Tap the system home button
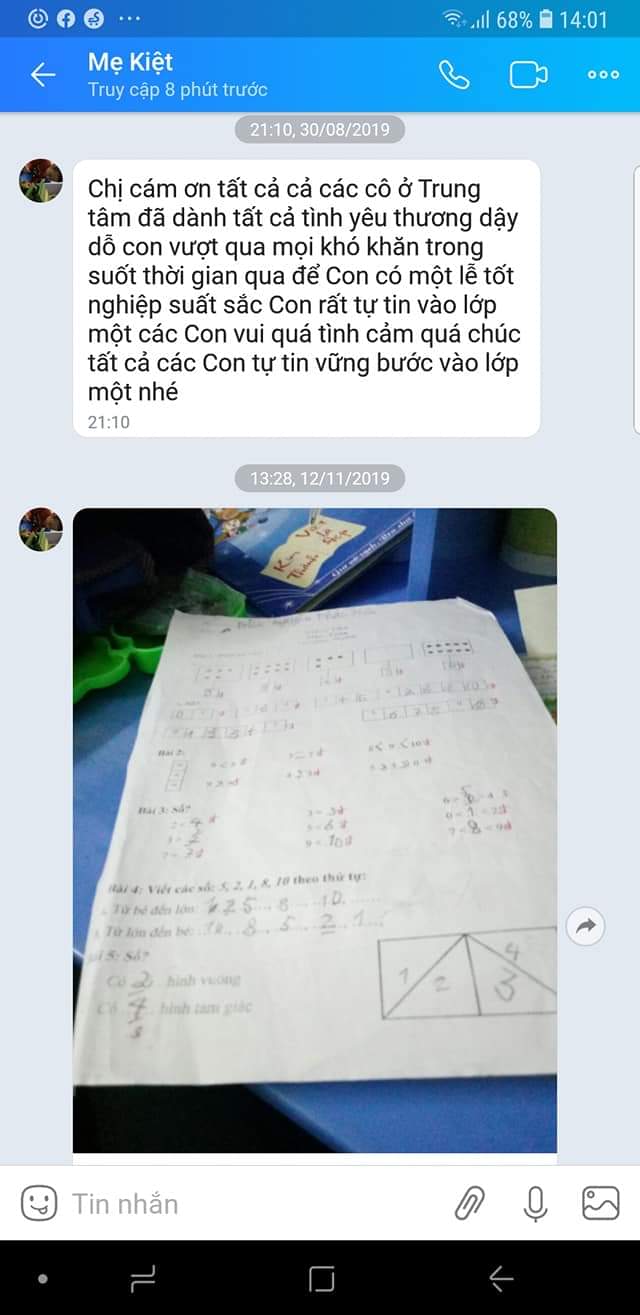The image size is (640, 1315). point(321,1278)
